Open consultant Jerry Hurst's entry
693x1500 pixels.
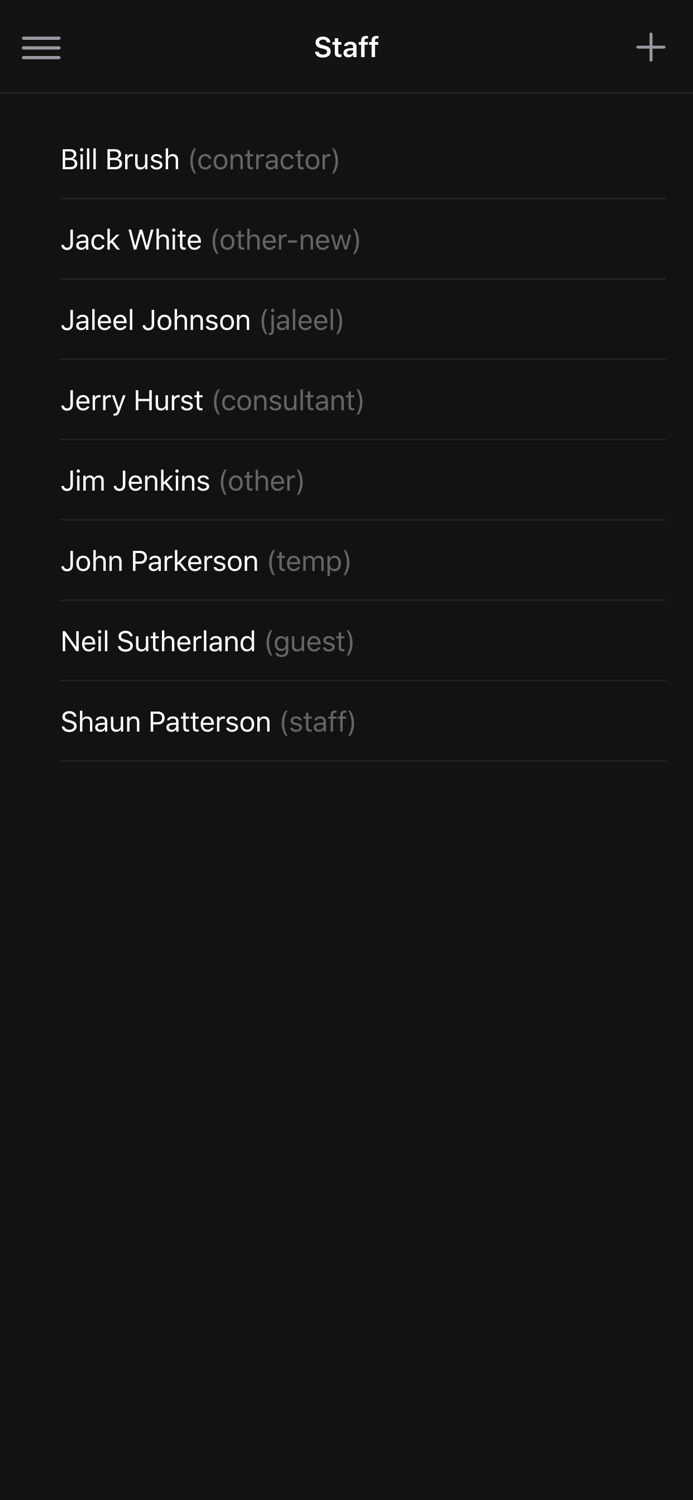pyautogui.click(x=212, y=400)
